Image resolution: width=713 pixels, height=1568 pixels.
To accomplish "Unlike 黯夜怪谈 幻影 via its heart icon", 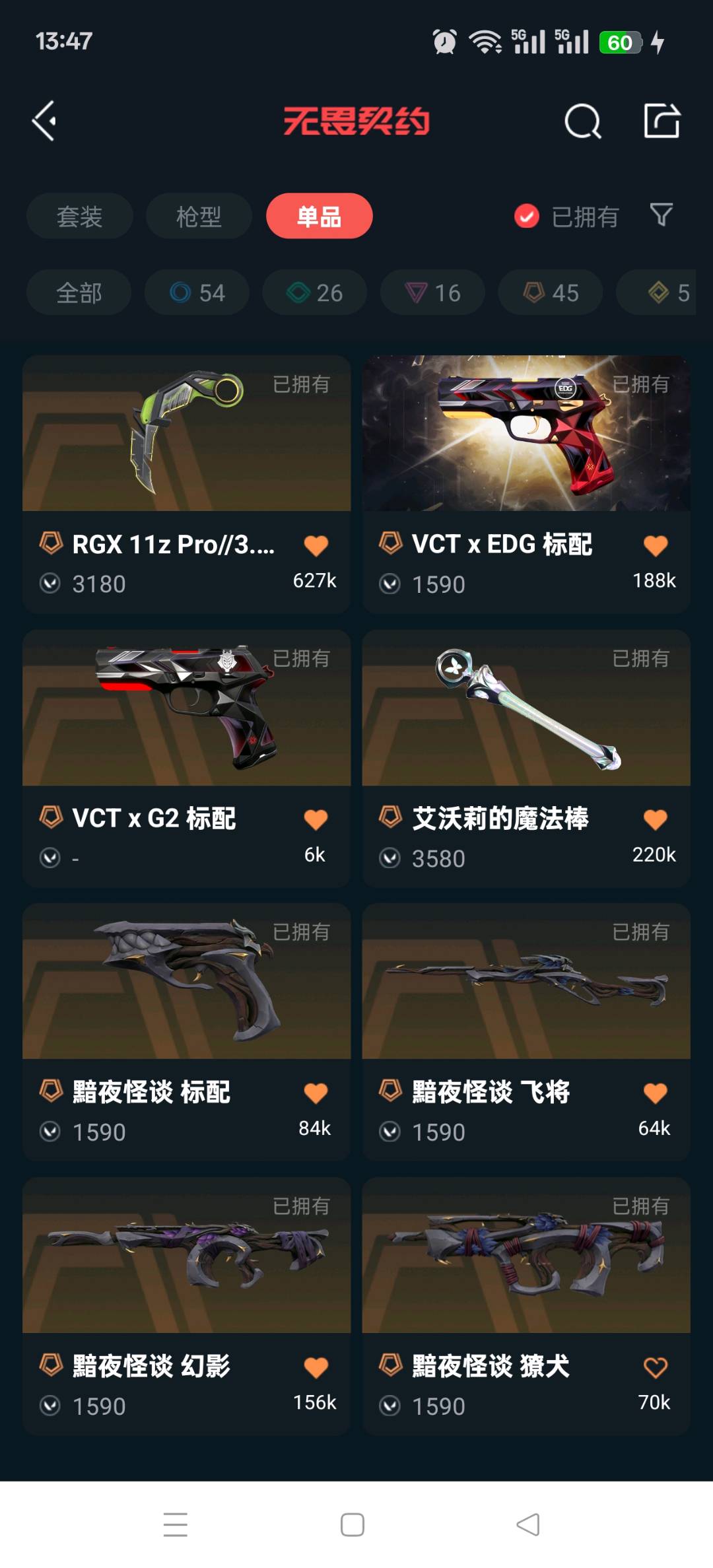I will 316,1367.
